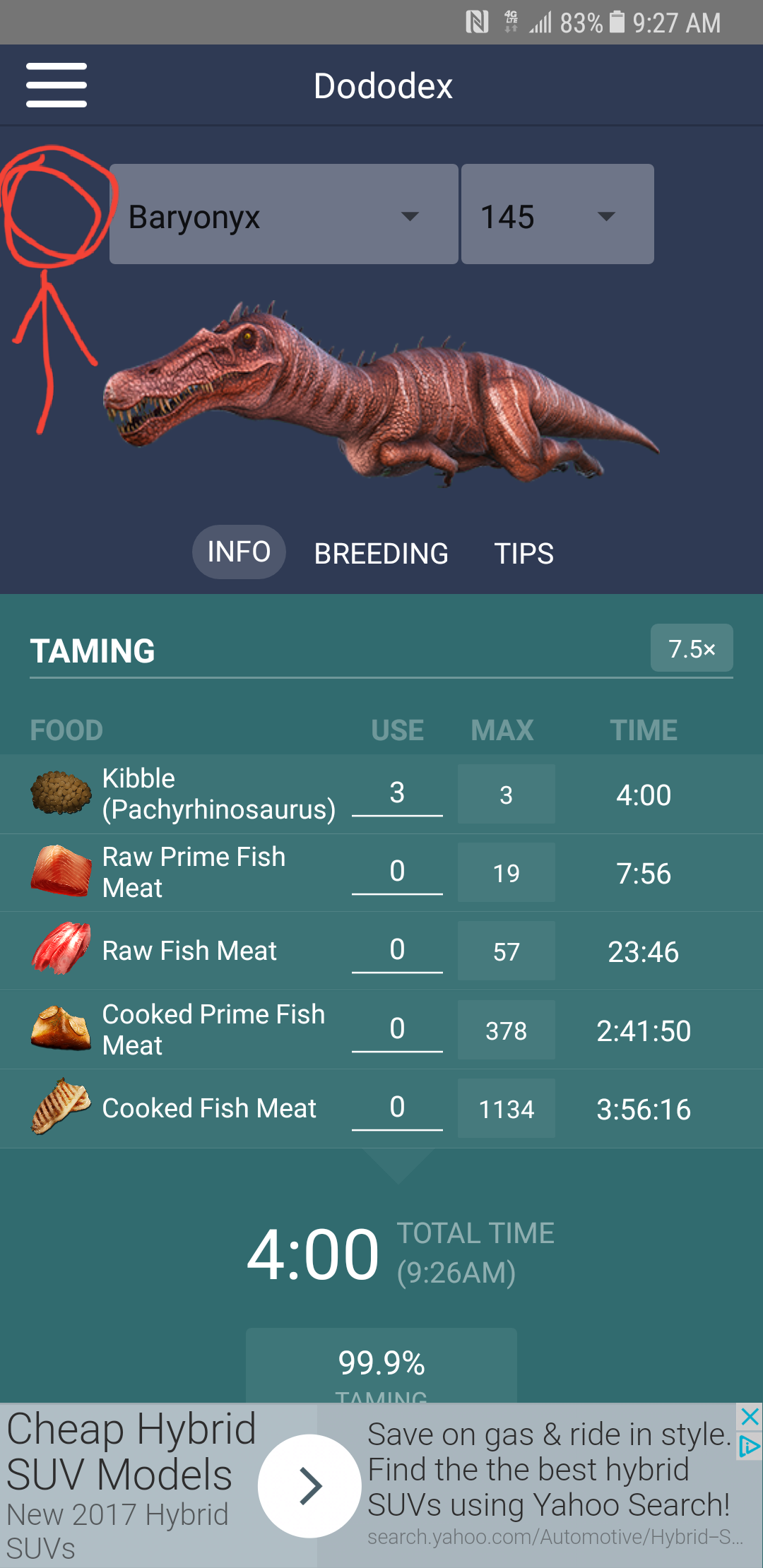Screen dimensions: 763x1568
Task: Edit the Cooked Fish Meat use field
Action: click(397, 1109)
